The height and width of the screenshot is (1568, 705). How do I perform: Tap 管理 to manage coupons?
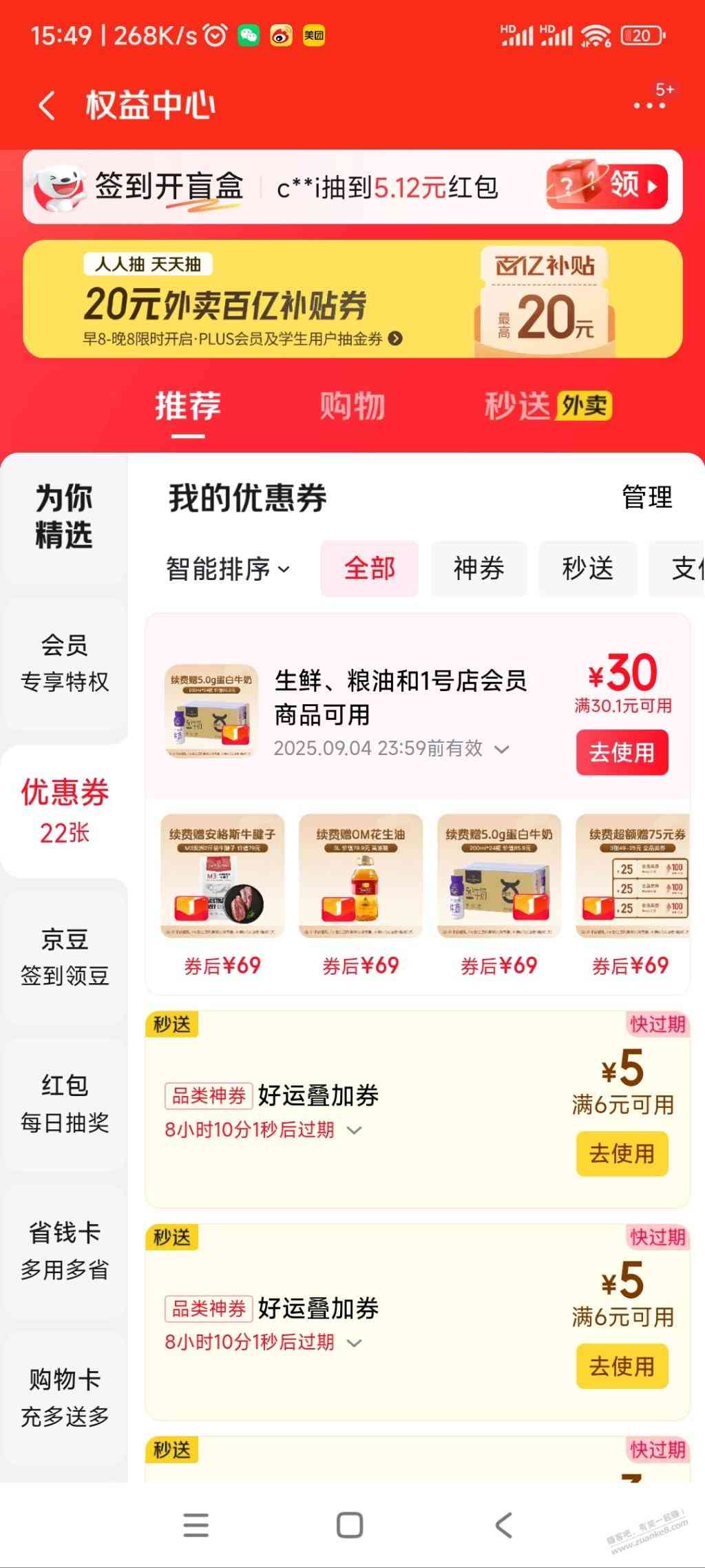pyautogui.click(x=646, y=497)
